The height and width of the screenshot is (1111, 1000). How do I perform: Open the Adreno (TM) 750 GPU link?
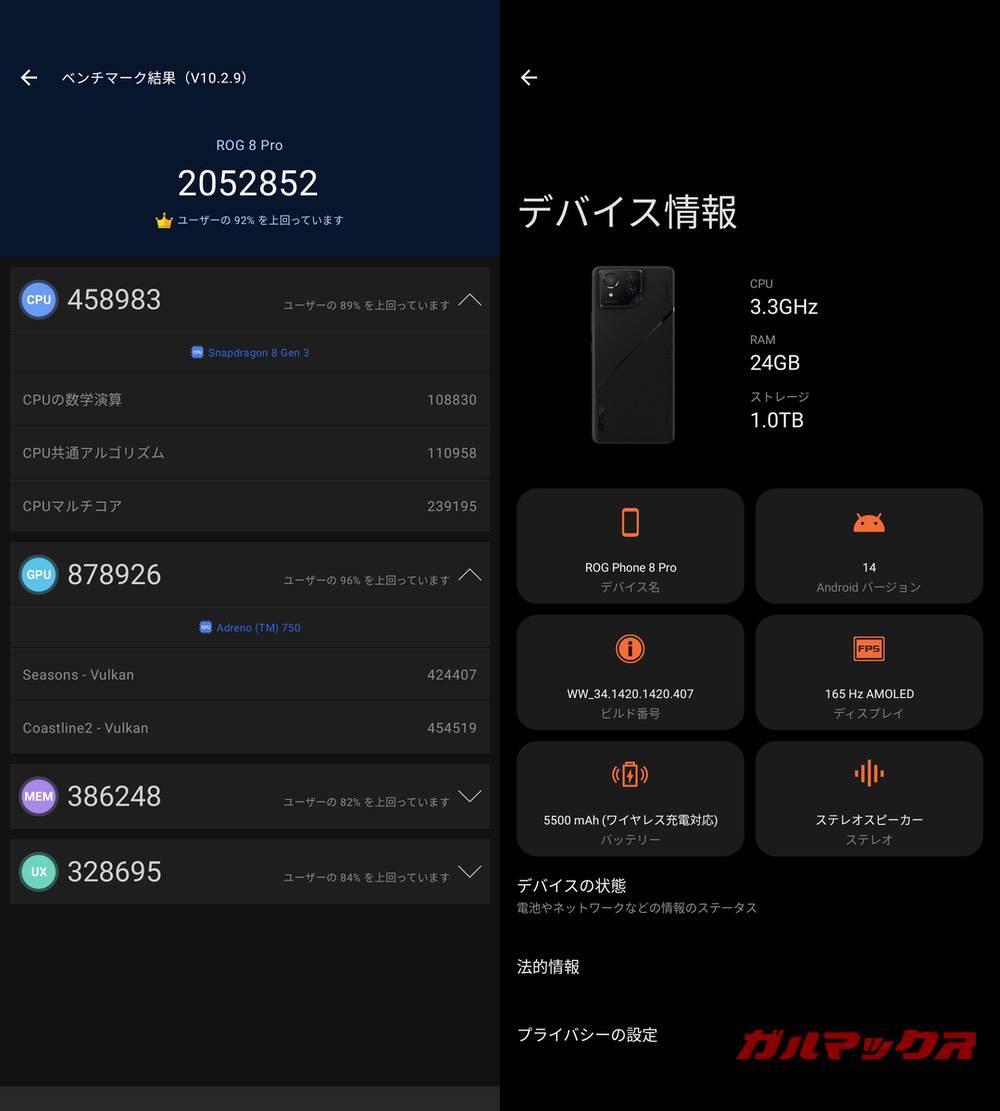249,627
